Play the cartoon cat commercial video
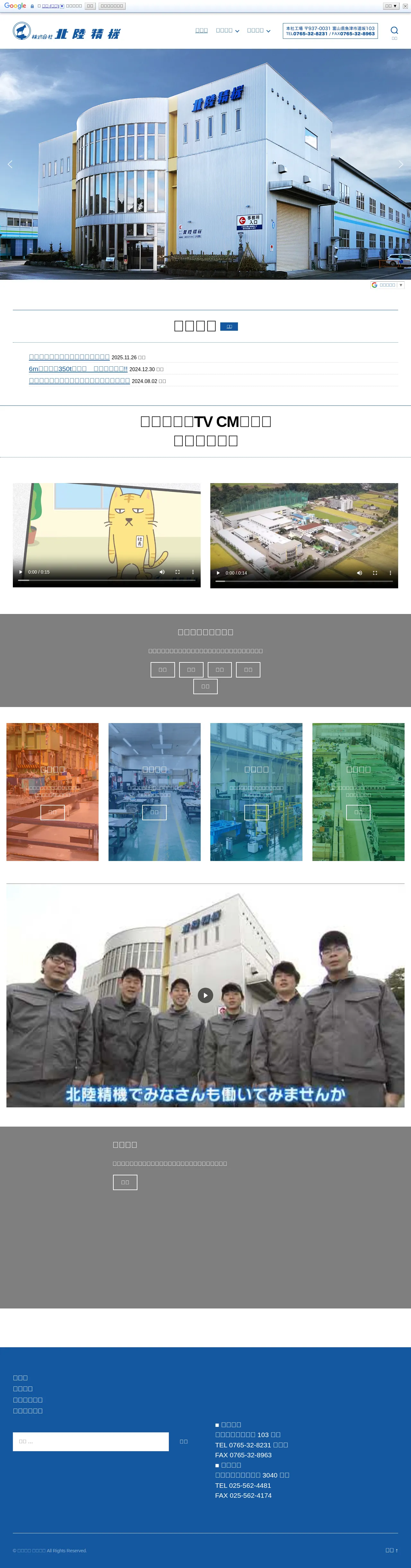This screenshot has width=411, height=1568. [x=21, y=572]
